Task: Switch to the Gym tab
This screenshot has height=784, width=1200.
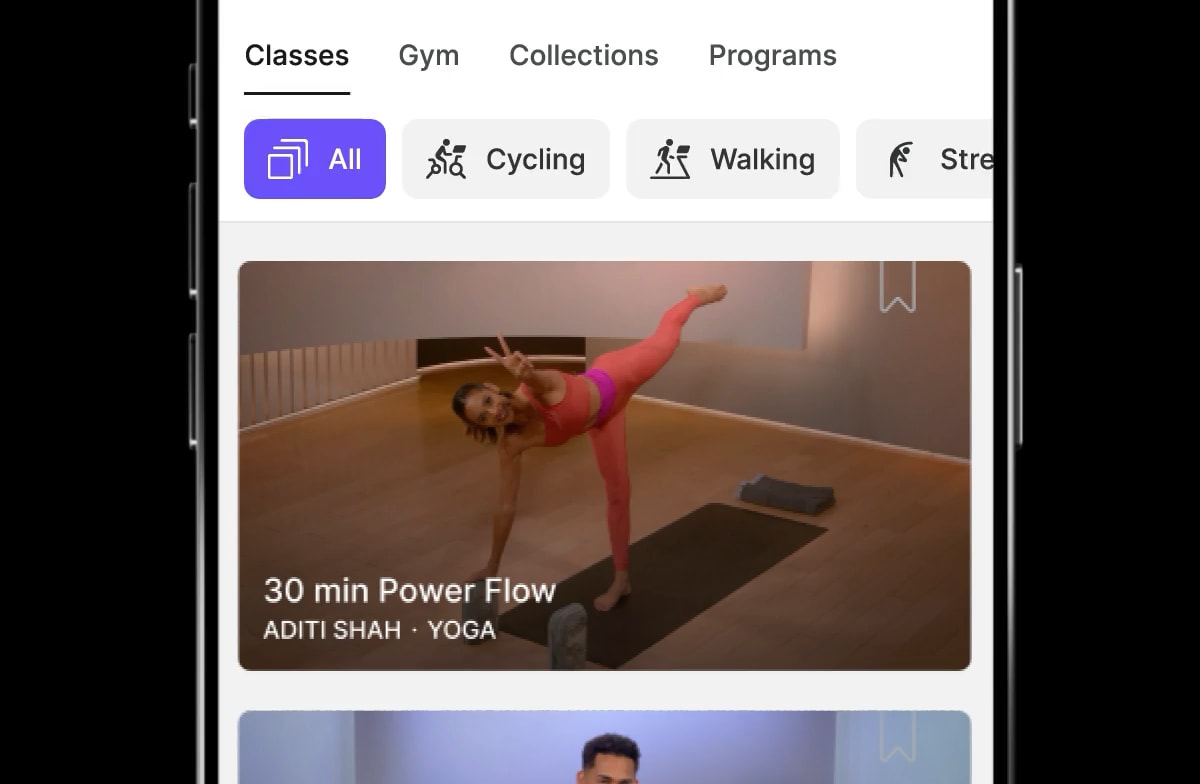Action: [429, 56]
